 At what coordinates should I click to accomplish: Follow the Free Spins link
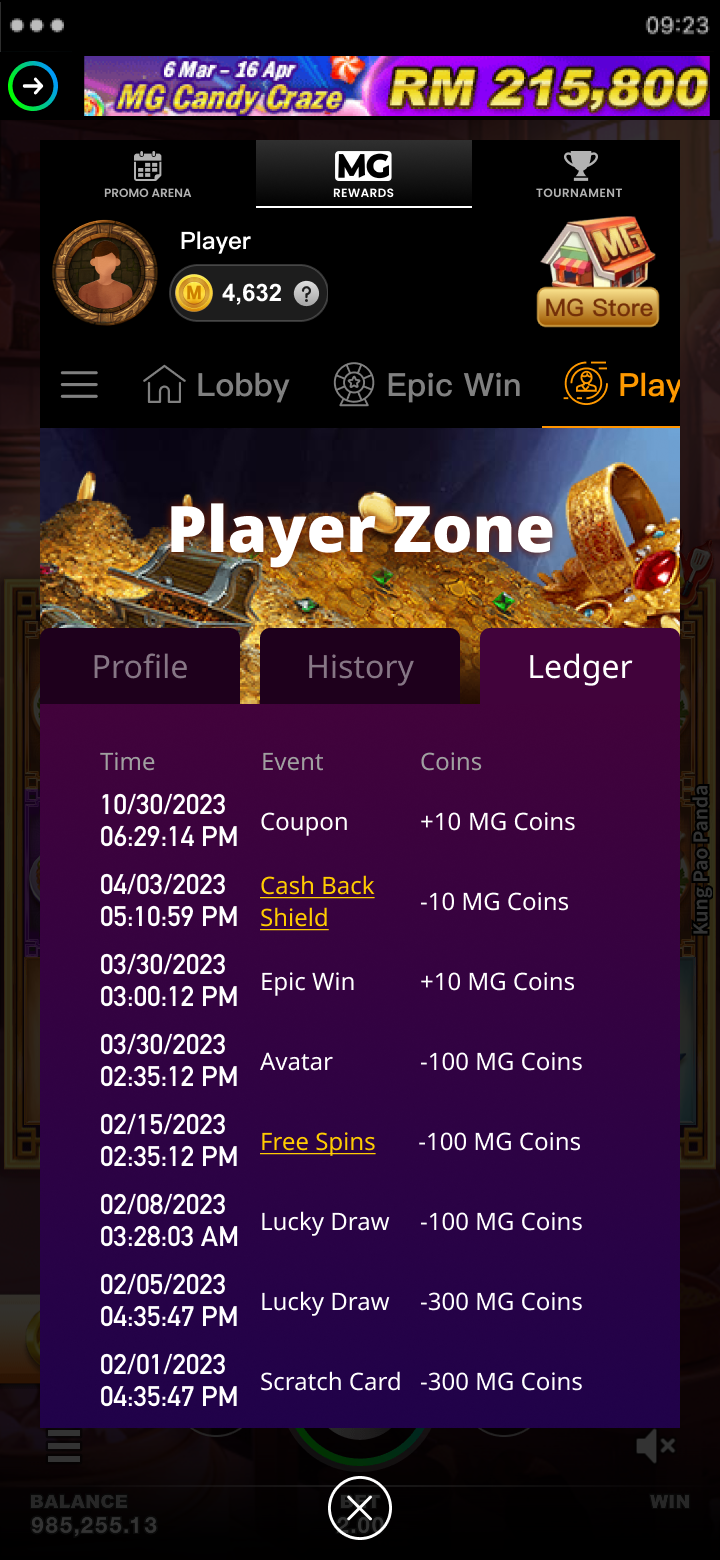[317, 1142]
